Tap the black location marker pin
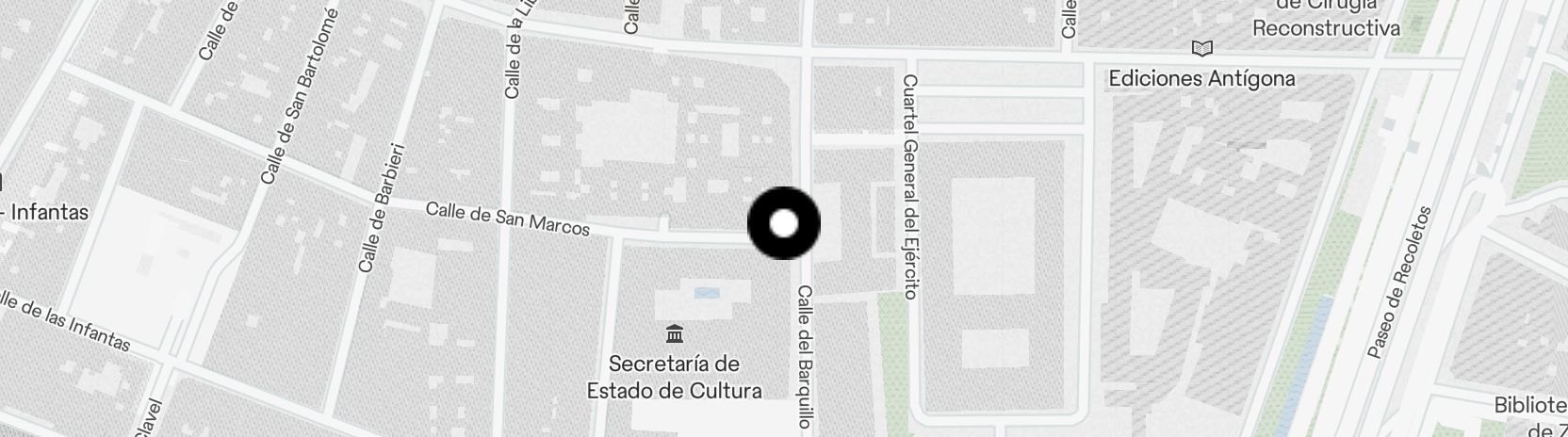This screenshot has height=437, width=1568. (x=784, y=223)
